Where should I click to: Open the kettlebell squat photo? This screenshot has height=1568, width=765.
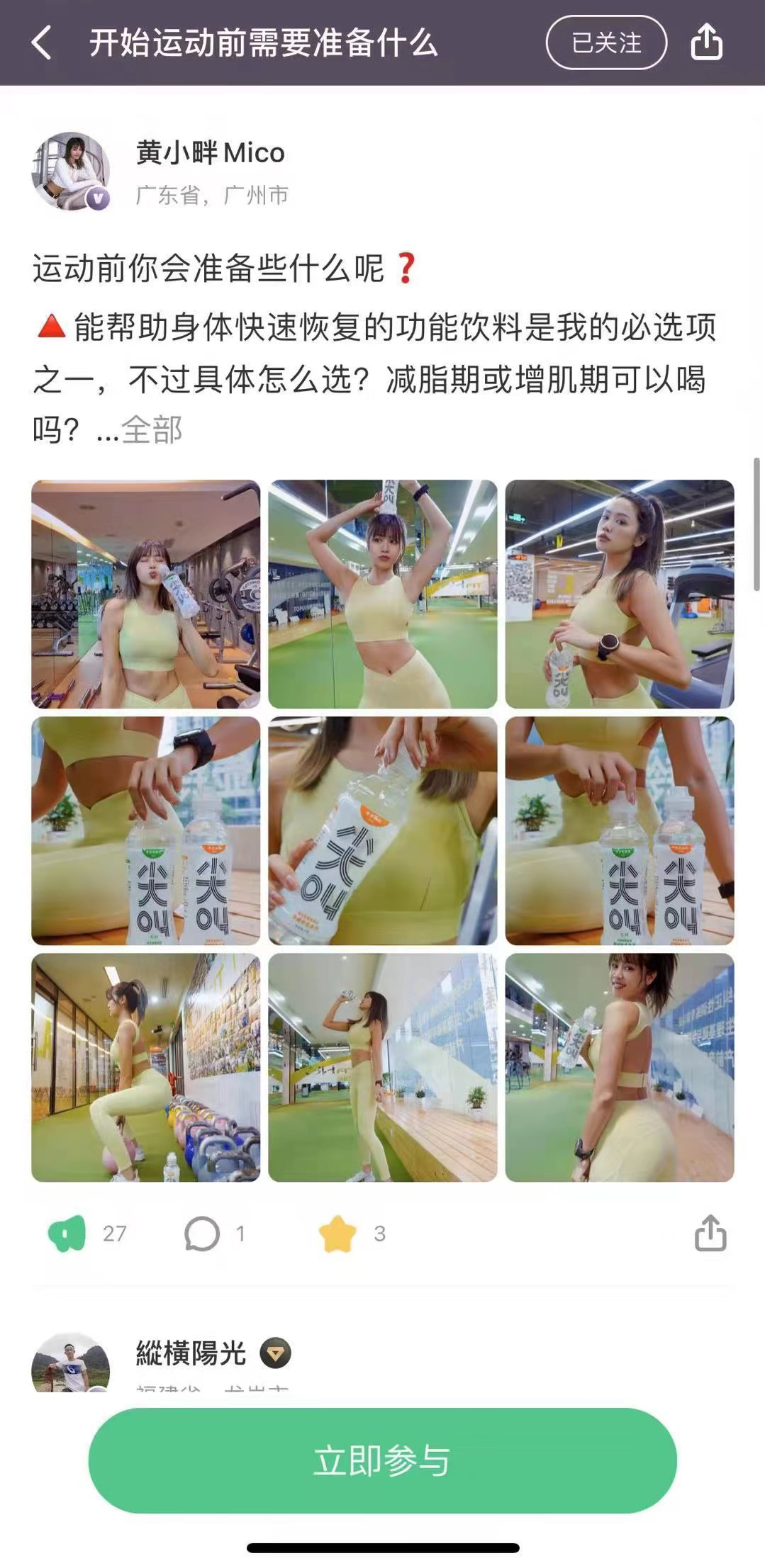point(146,1067)
